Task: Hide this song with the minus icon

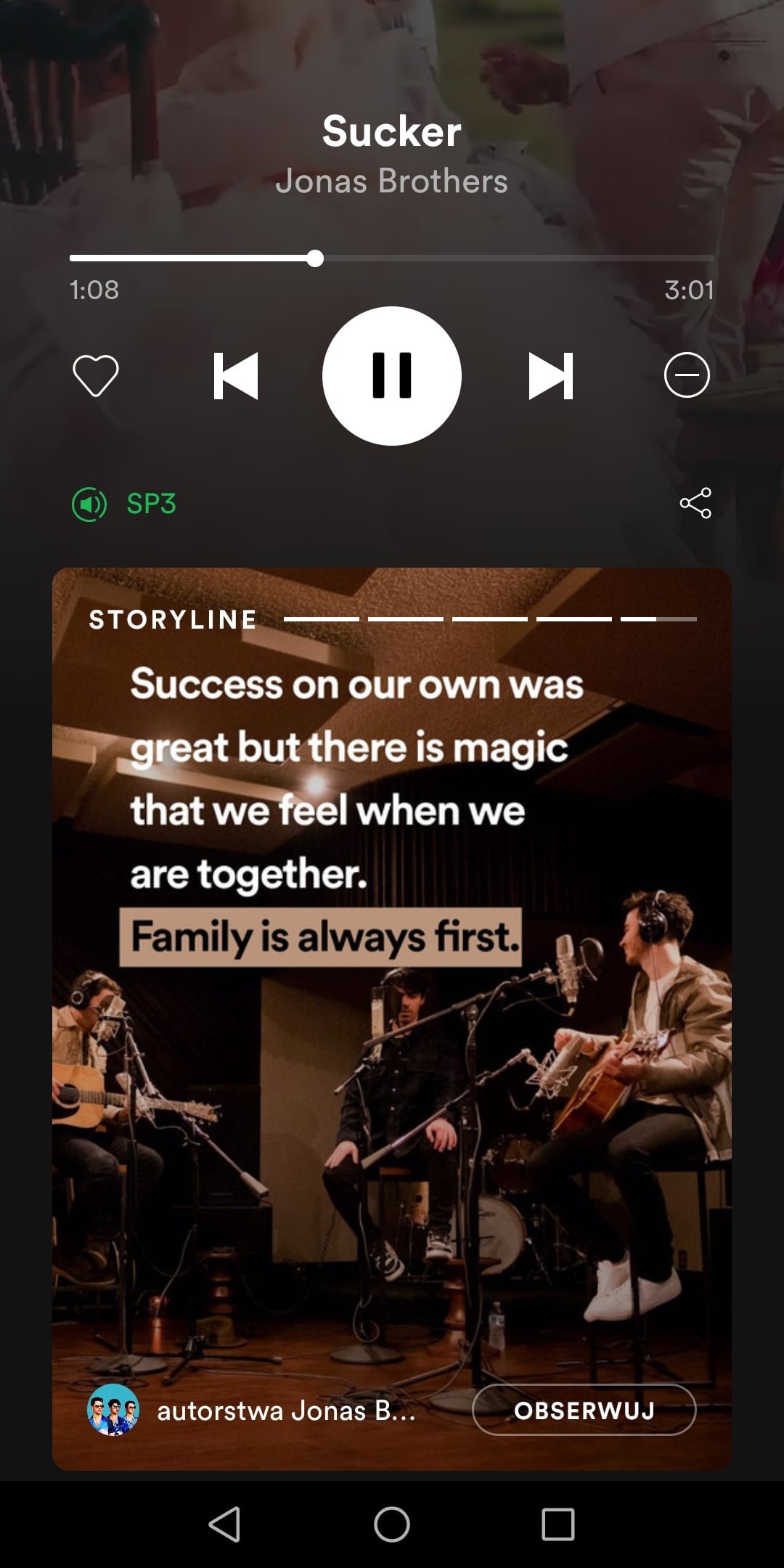Action: tap(687, 375)
